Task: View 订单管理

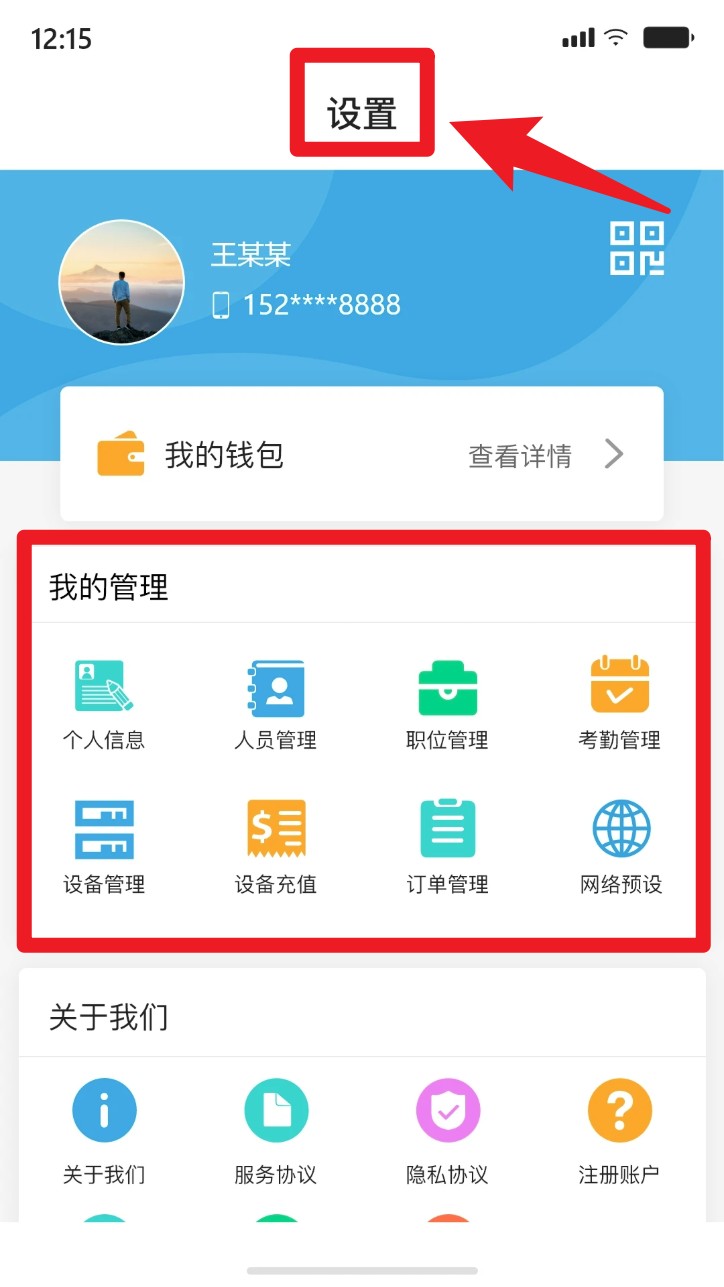Action: pyautogui.click(x=447, y=846)
